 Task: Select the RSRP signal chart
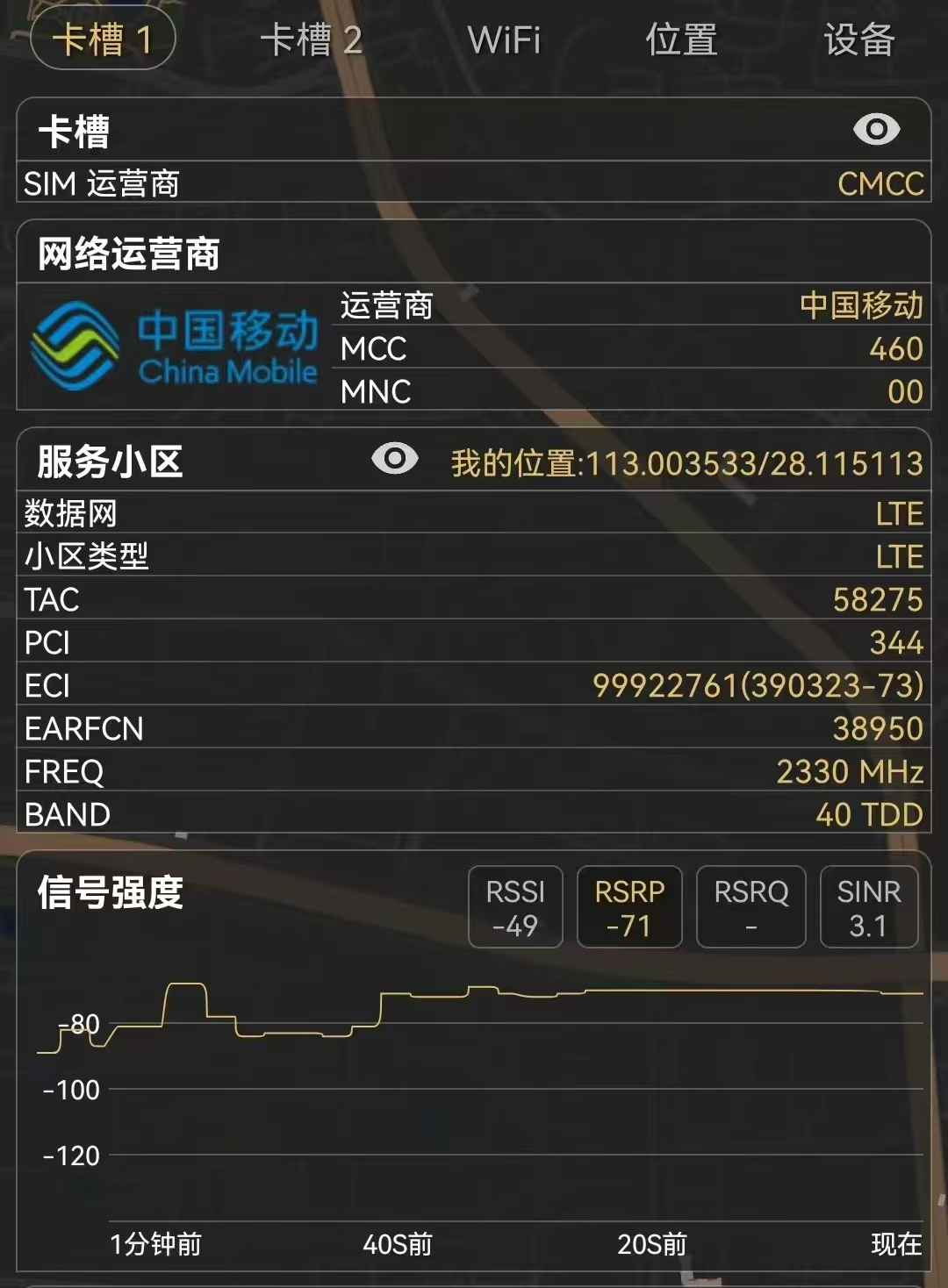[629, 907]
